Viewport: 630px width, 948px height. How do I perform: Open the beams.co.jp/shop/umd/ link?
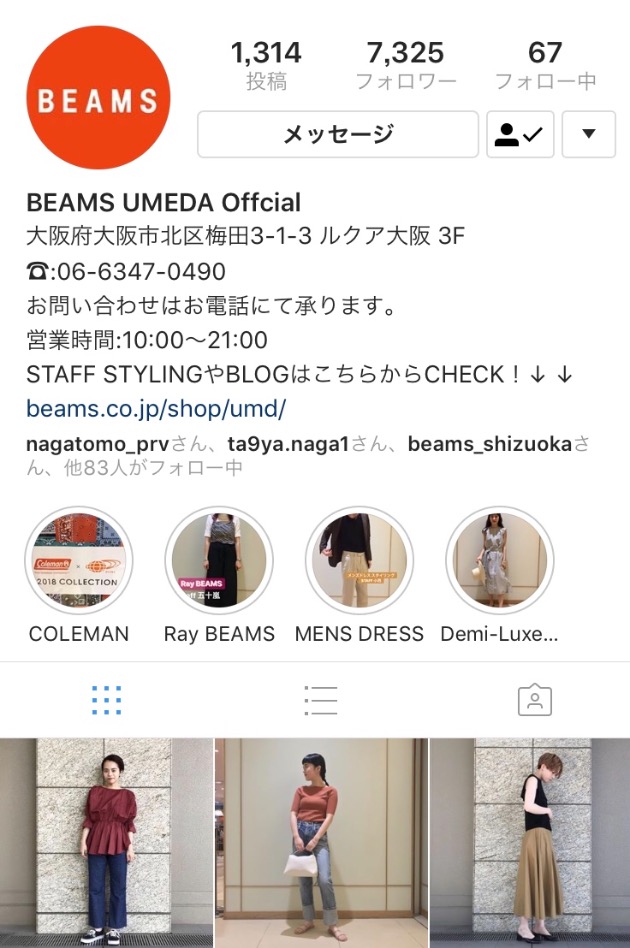click(x=156, y=408)
